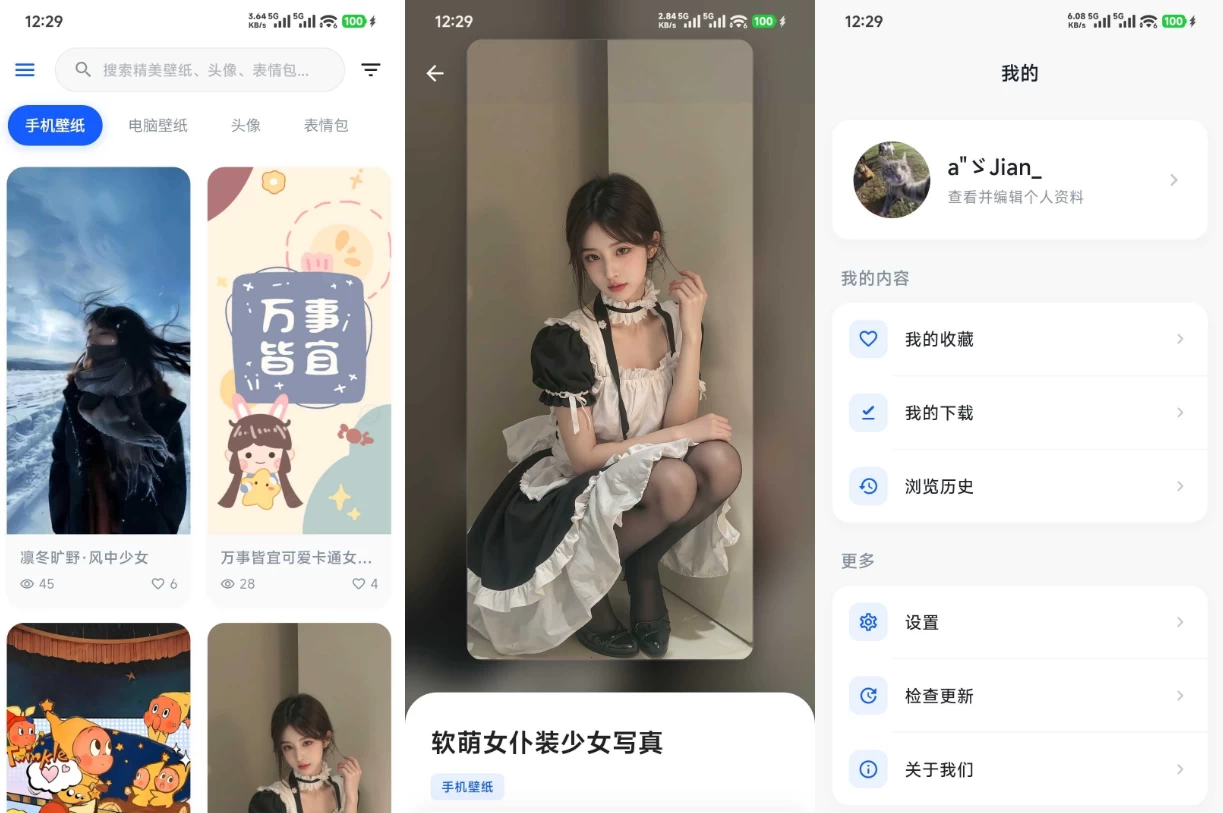Tap the wallpaper search box
This screenshot has height=813, width=1223.
205,70
